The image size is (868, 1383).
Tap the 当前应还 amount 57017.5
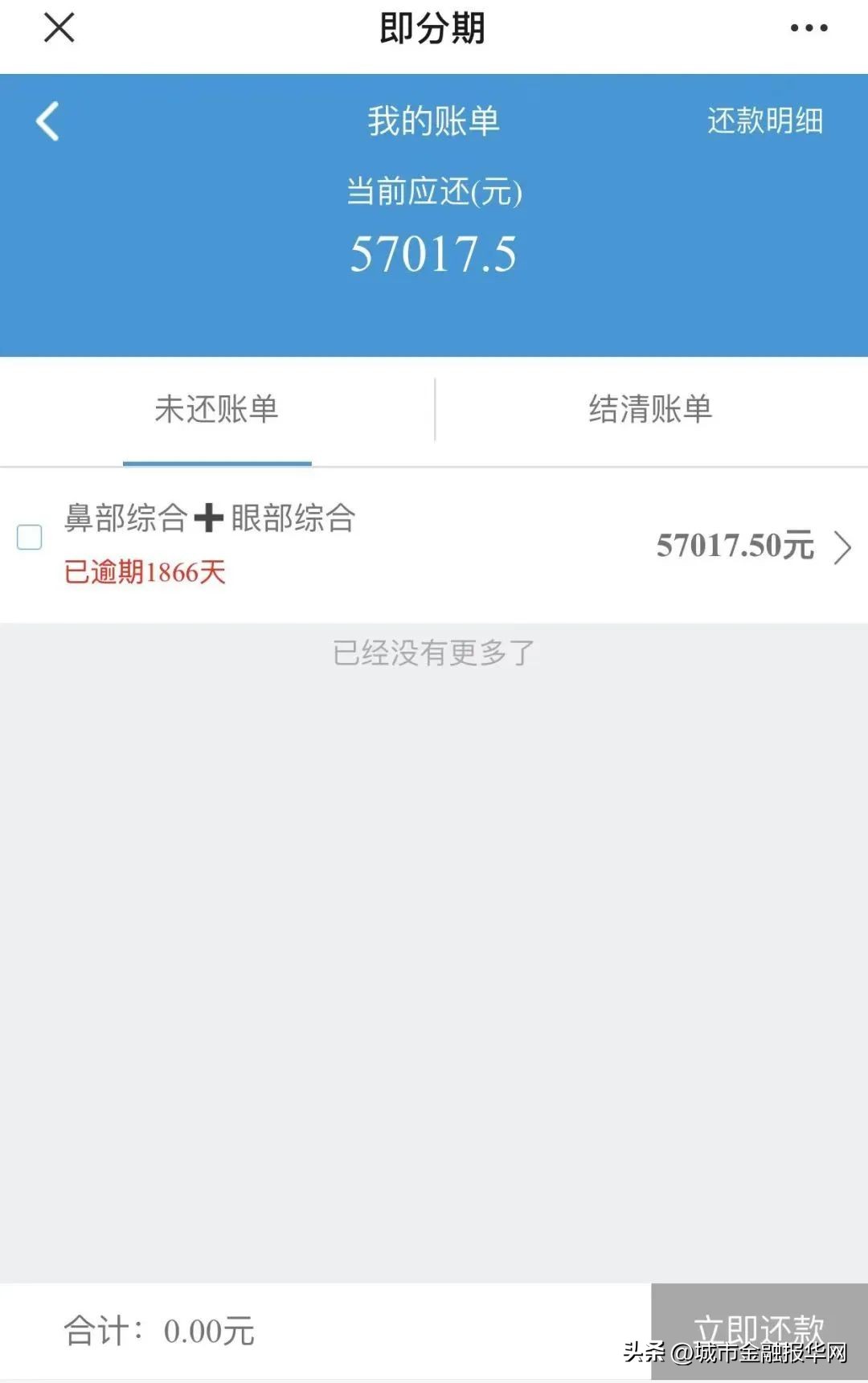[434, 251]
